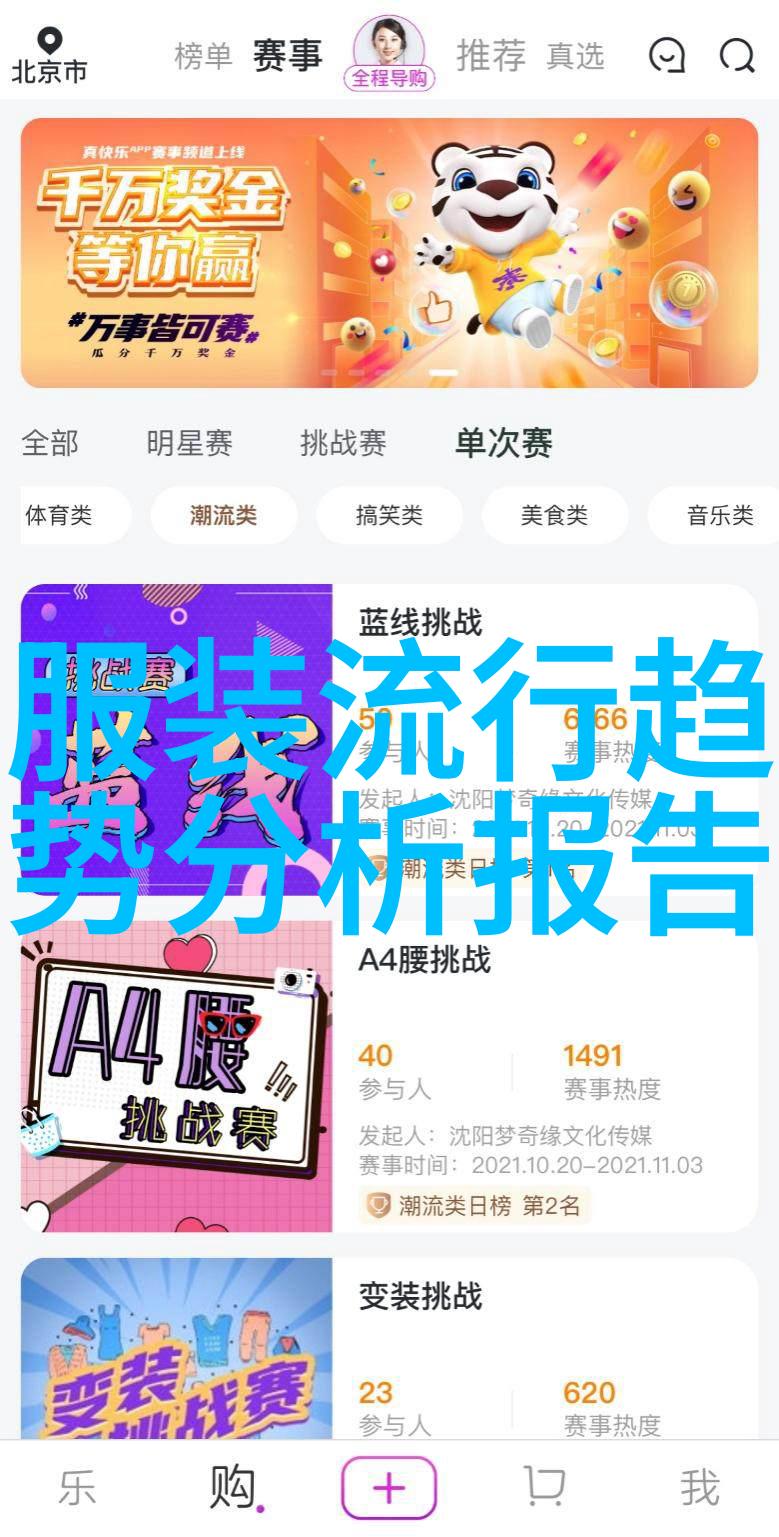The height and width of the screenshot is (1537, 779).
Task: Choose the 音乐类 category chip
Action: (718, 516)
